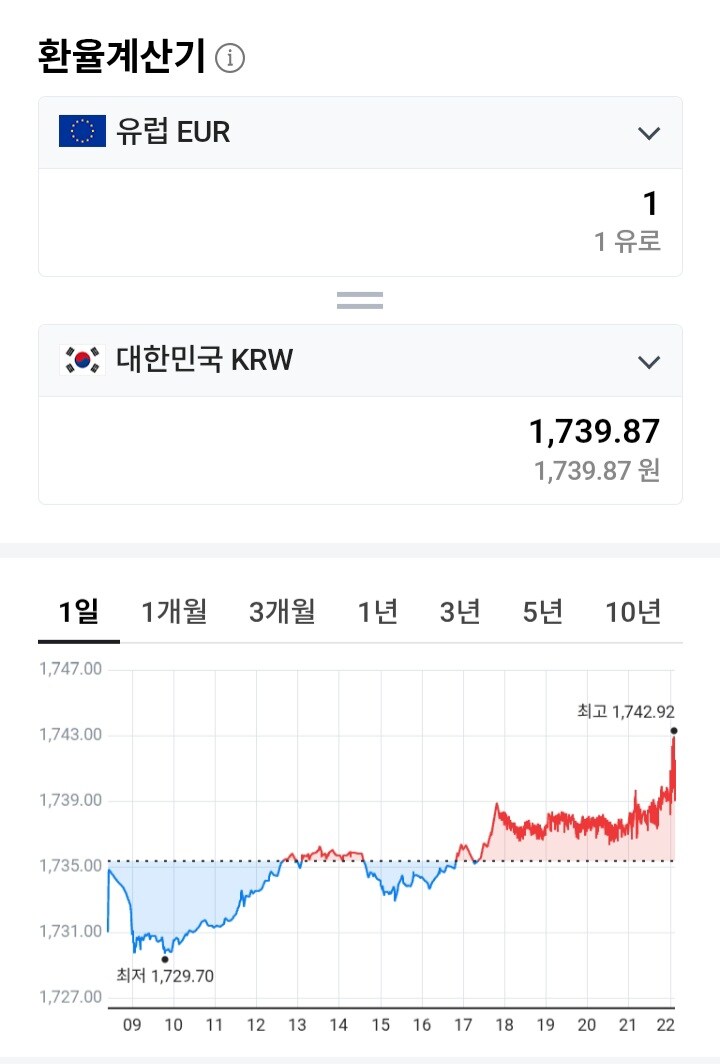Click the currency swap handle between panels
This screenshot has width=720, height=1064.
[359, 298]
